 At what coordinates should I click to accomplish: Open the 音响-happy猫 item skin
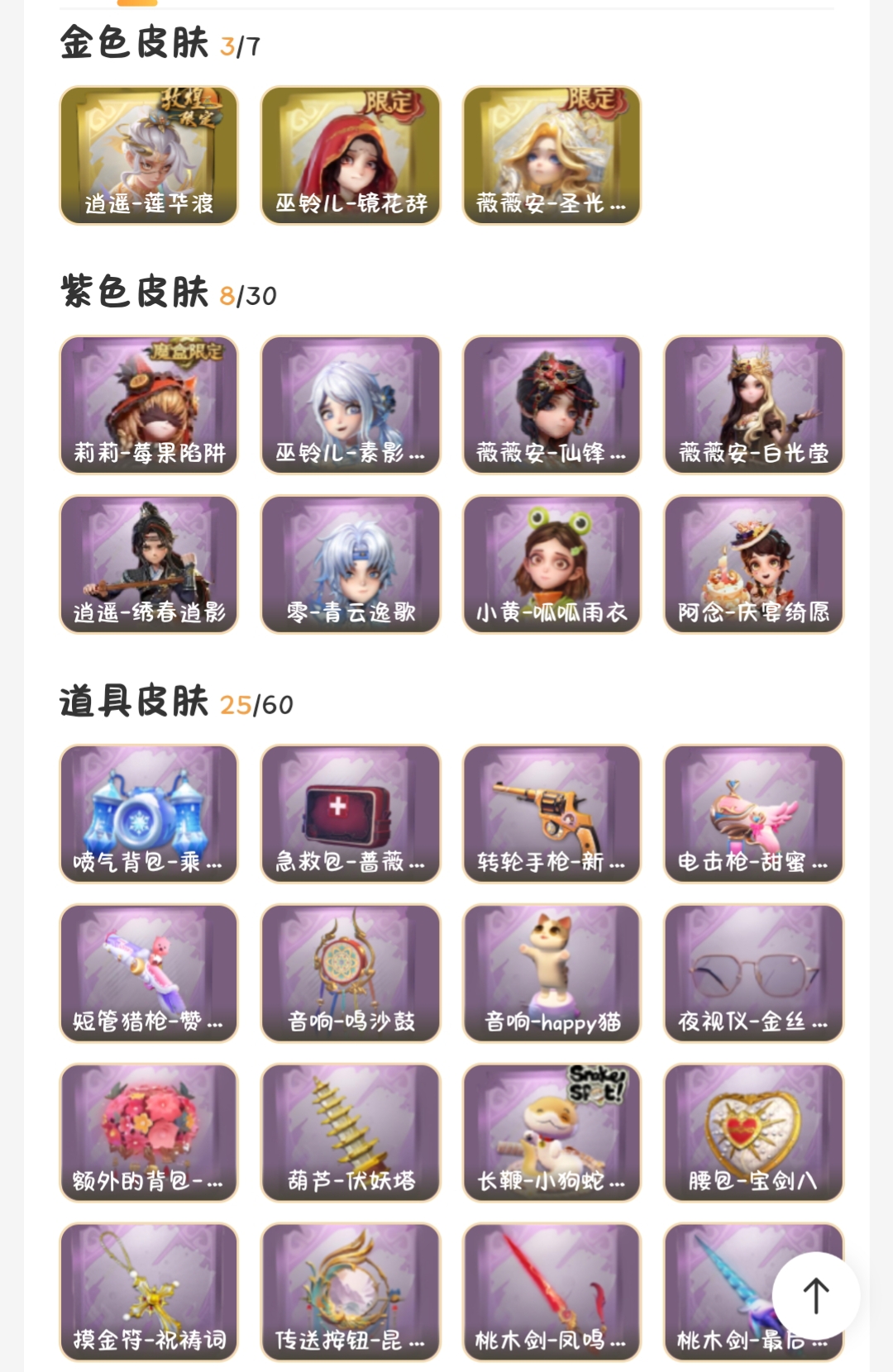[552, 974]
